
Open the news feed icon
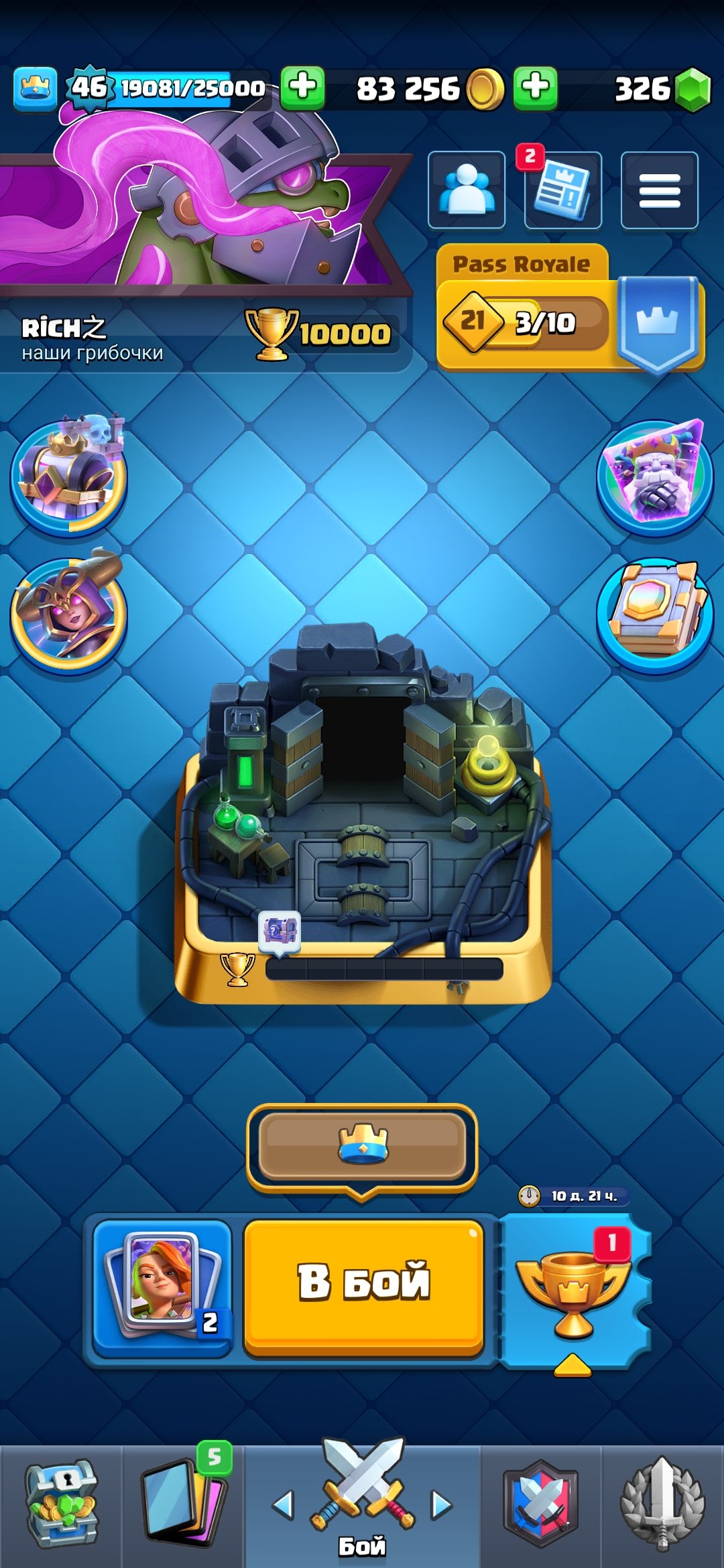point(563,190)
